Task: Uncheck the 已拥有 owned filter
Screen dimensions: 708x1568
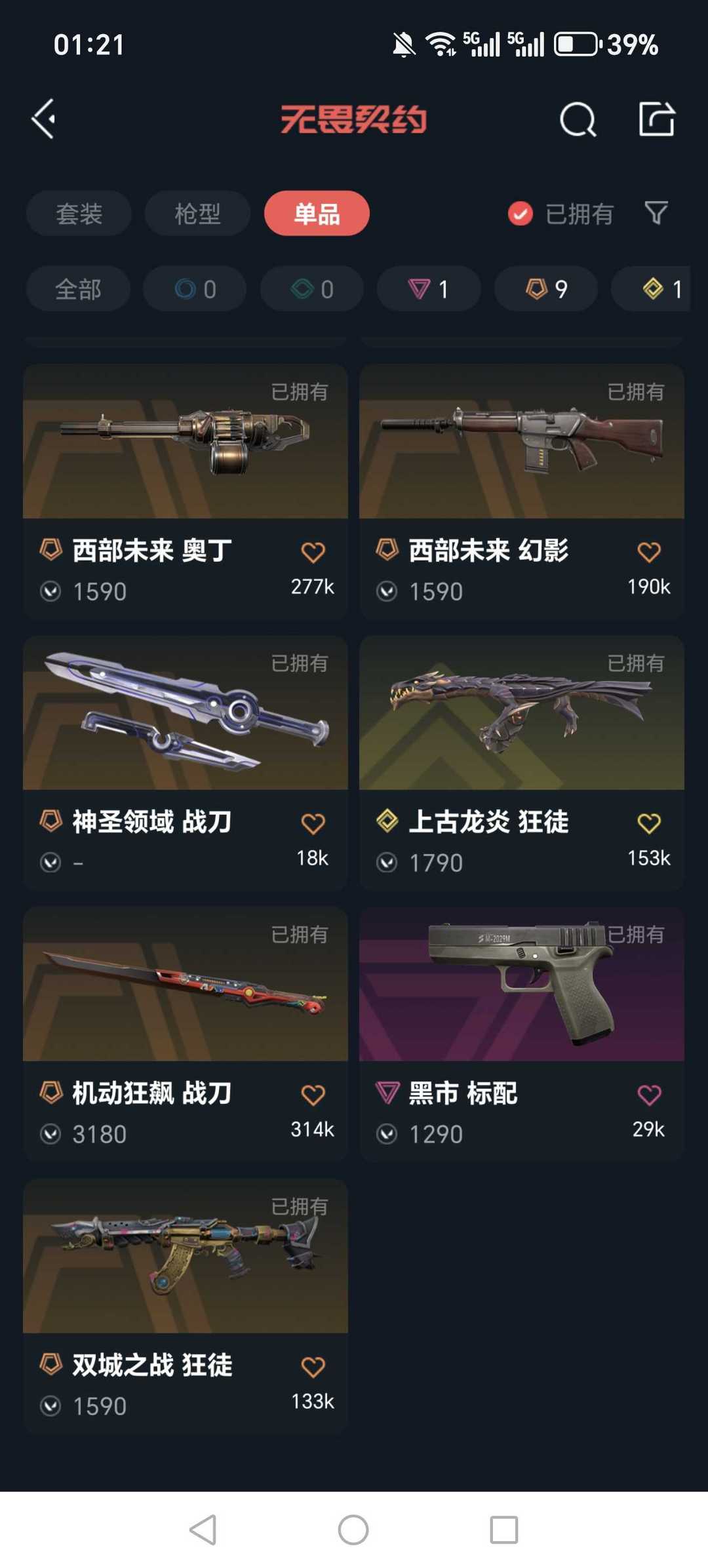Action: (x=519, y=213)
